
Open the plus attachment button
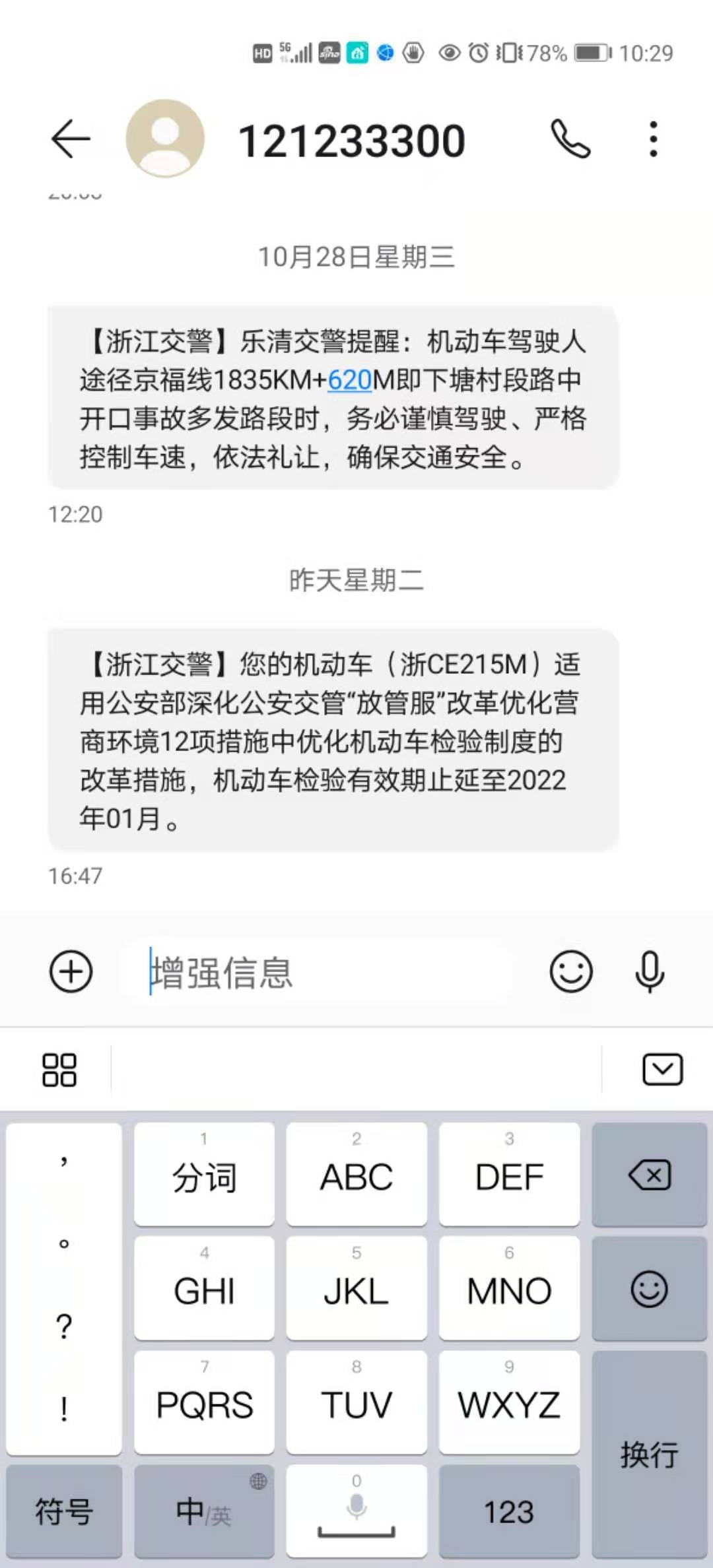click(x=71, y=971)
